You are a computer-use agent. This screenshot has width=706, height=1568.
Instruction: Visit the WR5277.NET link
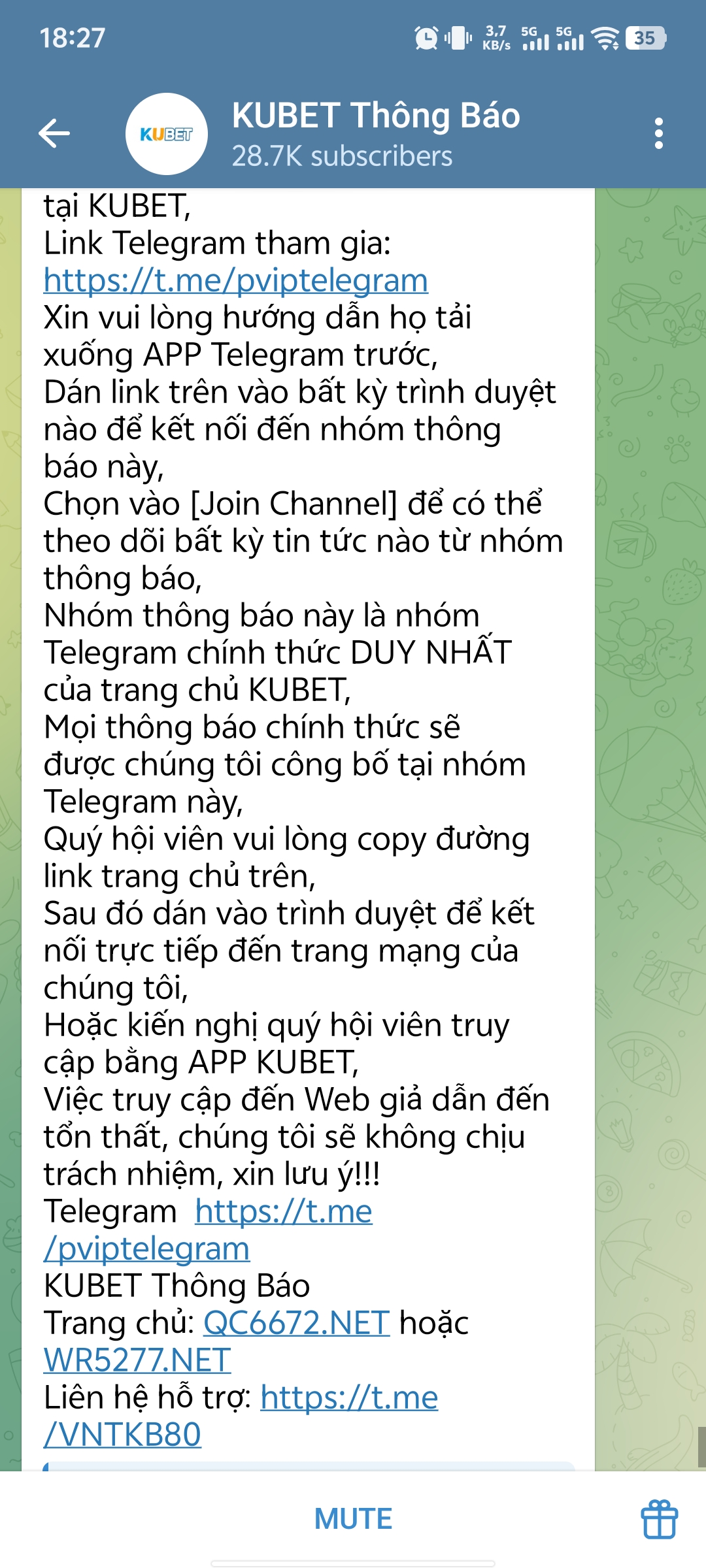[137, 1361]
